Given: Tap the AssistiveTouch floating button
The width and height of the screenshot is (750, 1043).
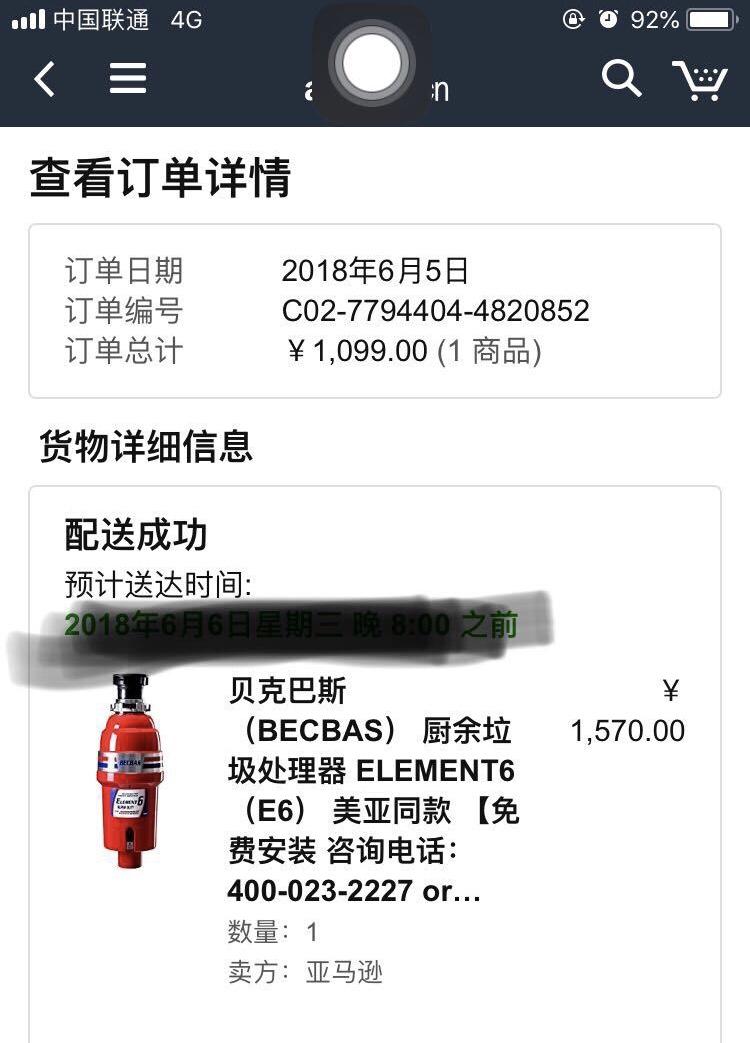Looking at the screenshot, I should coord(373,63).
